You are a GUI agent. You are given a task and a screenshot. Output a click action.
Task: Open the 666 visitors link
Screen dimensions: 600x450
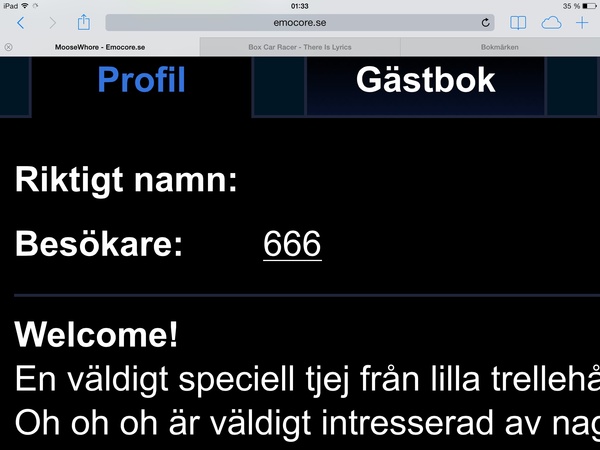[x=292, y=243]
